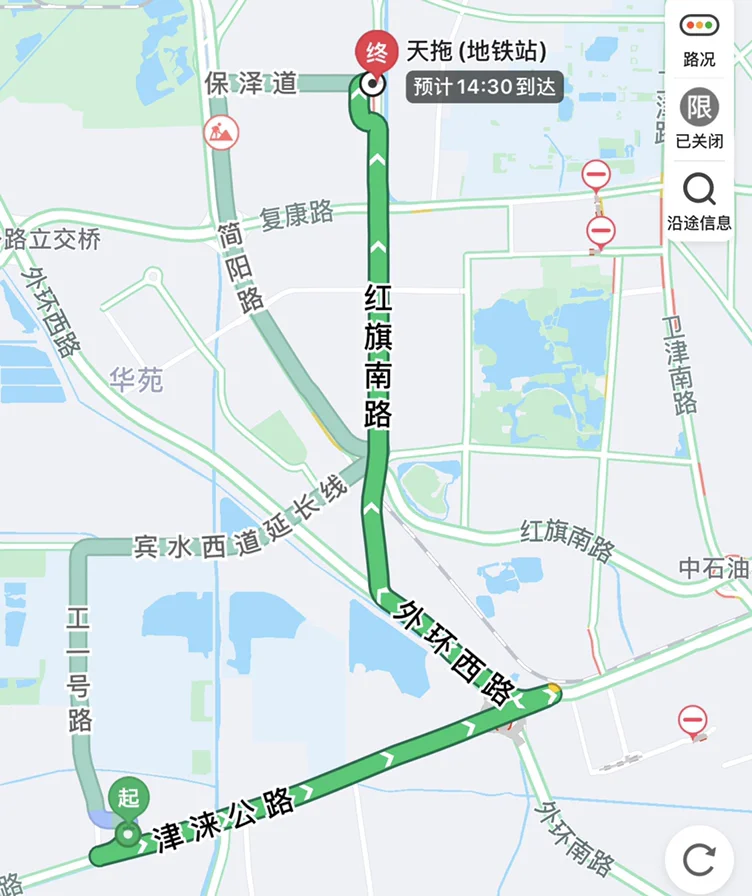The height and width of the screenshot is (896, 752).
Task: Select the upper no-entry icon near 复康路
Action: (596, 173)
